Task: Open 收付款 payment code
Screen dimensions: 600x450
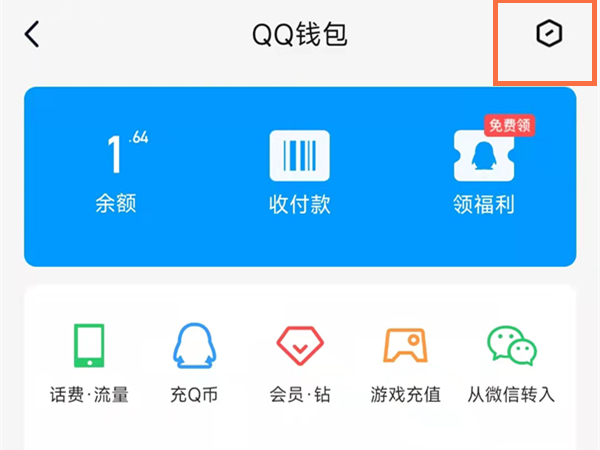Action: pos(299,175)
